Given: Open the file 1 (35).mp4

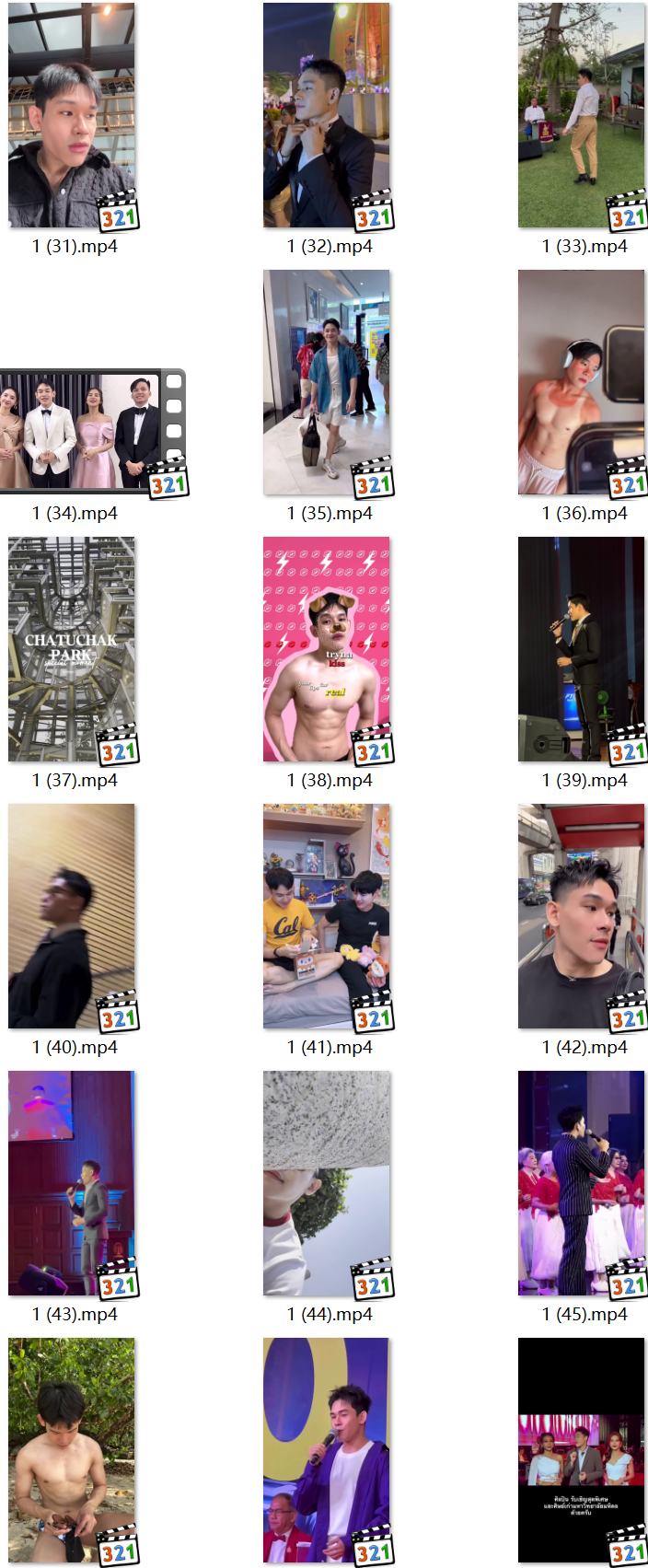Looking at the screenshot, I should pos(326,383).
